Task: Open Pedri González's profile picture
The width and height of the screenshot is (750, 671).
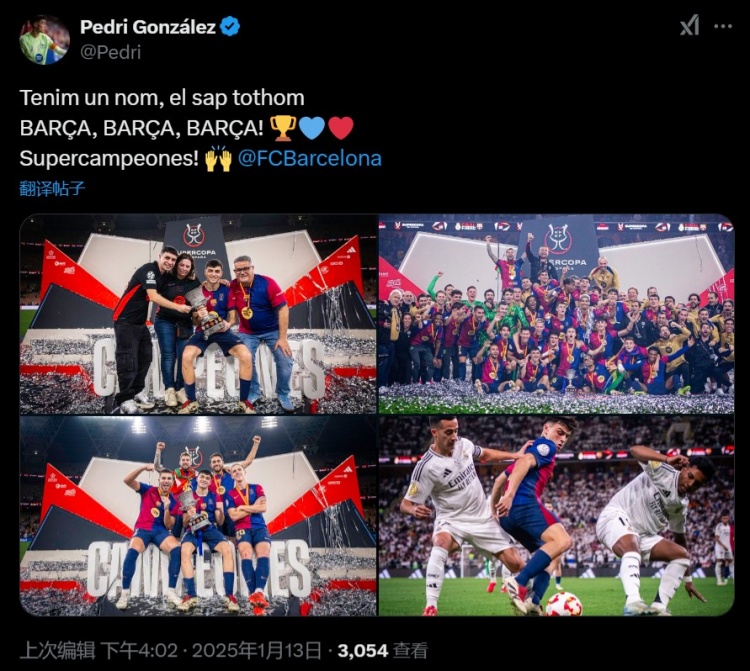Action: [x=44, y=40]
